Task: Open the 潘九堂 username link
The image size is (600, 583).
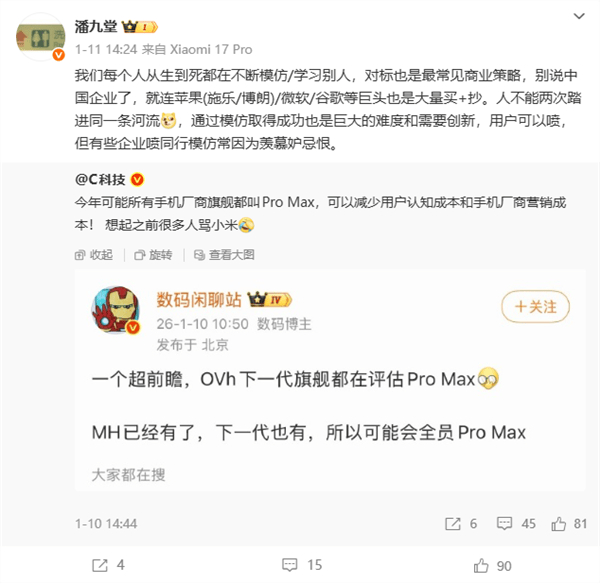Action: (98, 25)
